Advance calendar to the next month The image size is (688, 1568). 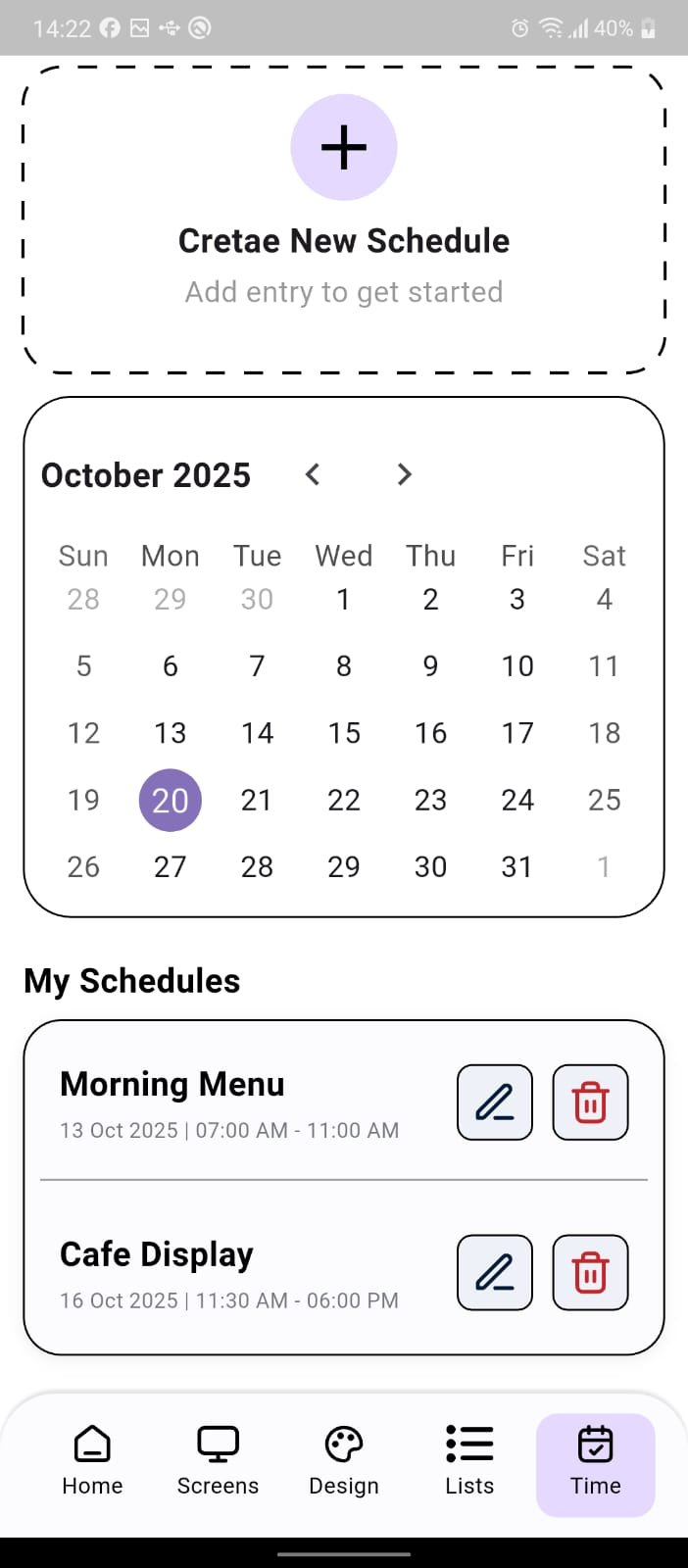(404, 475)
